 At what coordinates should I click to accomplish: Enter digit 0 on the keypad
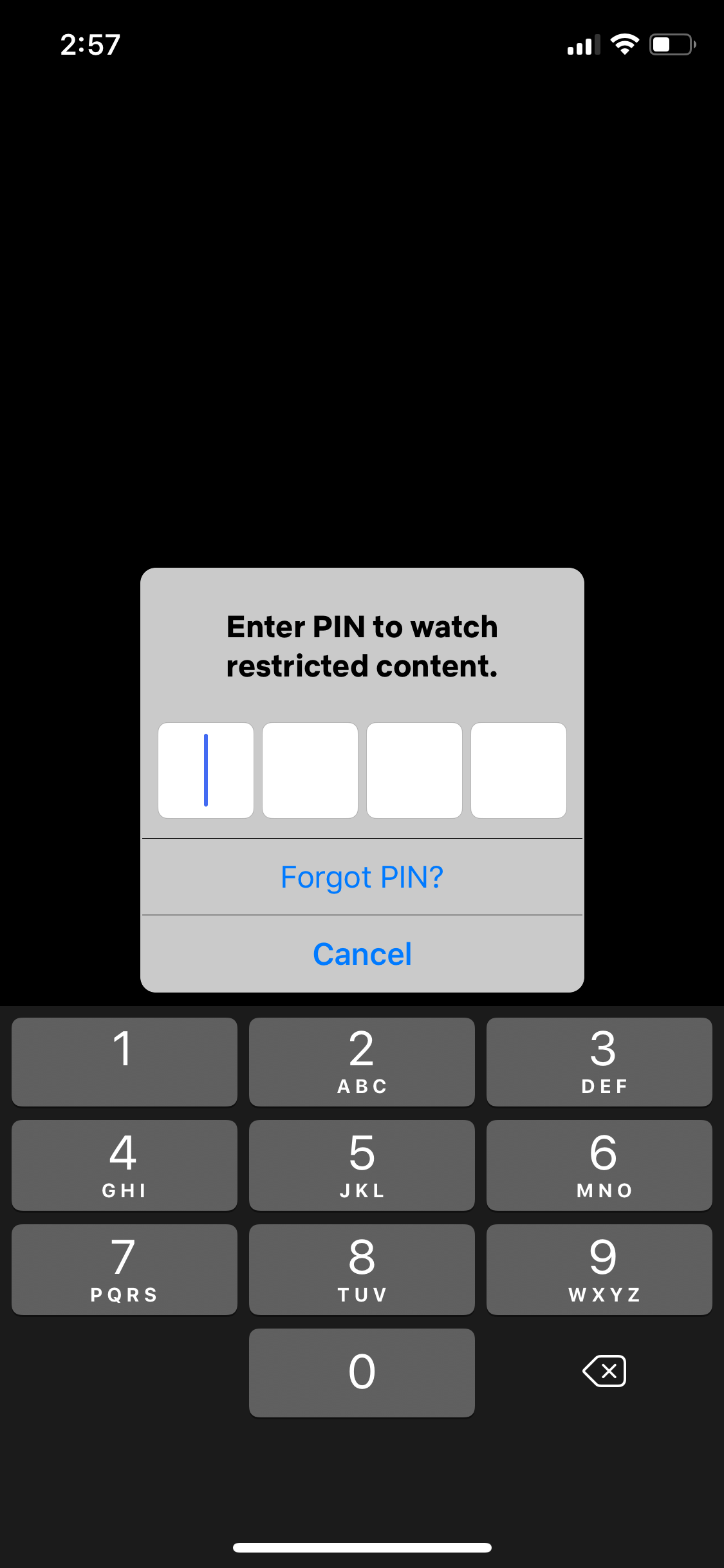362,1373
